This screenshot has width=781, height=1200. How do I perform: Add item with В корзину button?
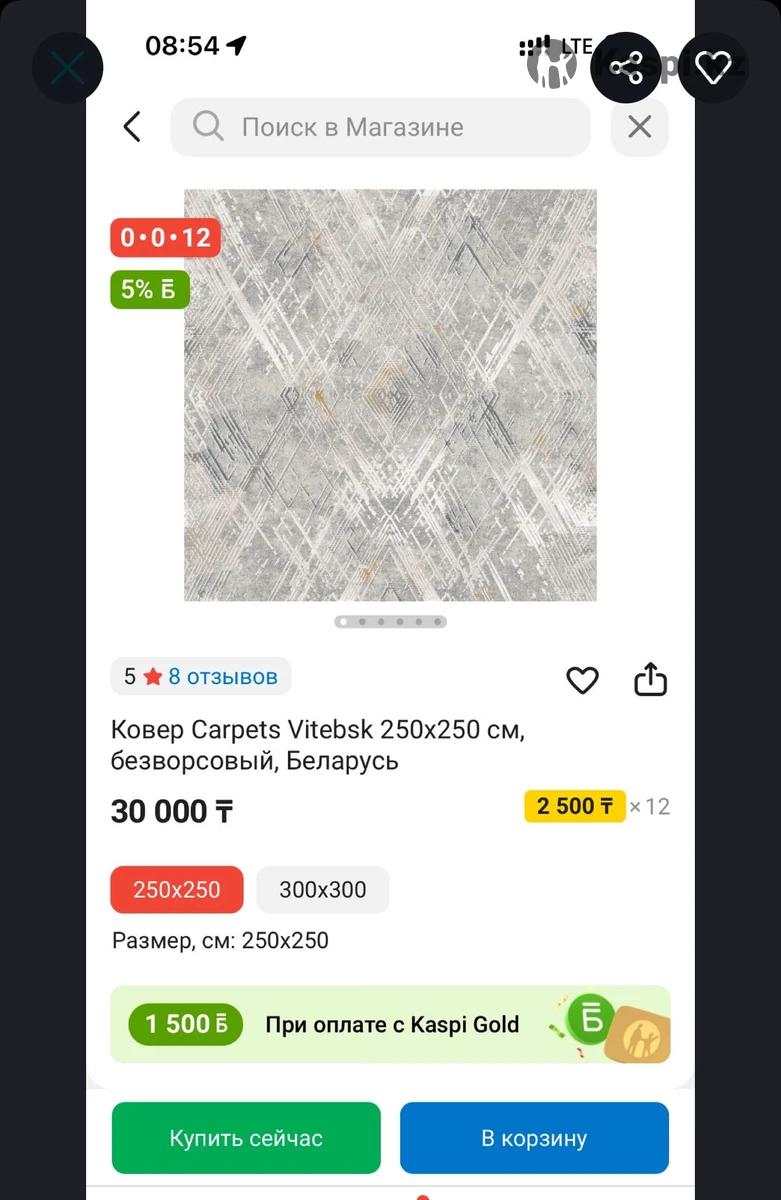coord(534,1138)
